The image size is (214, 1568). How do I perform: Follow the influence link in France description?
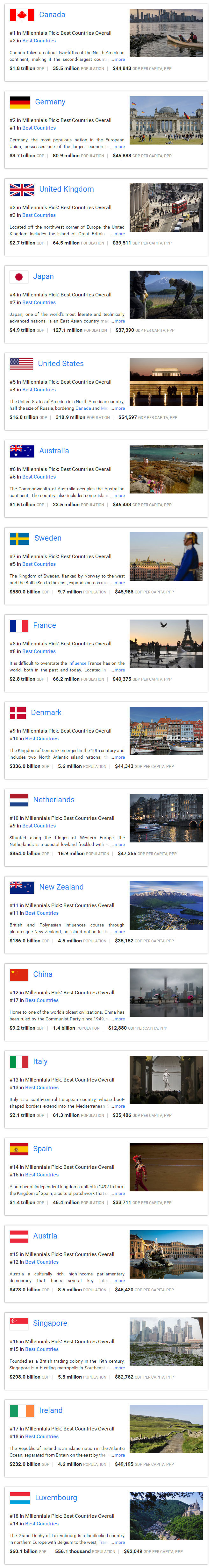pos(77,663)
